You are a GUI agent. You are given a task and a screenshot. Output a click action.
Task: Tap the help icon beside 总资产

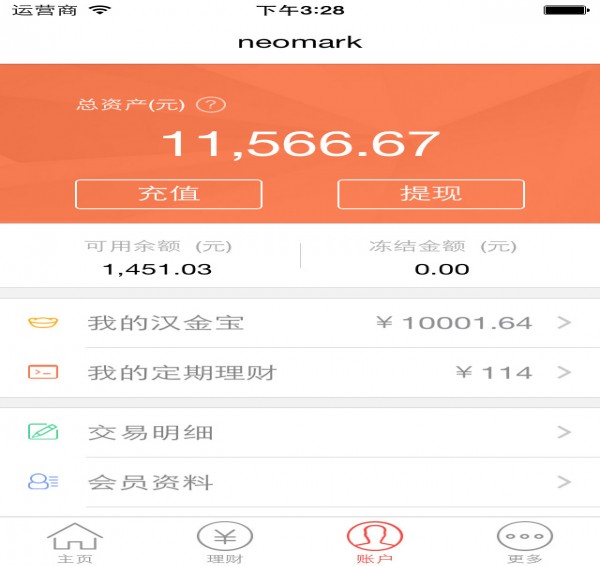click(211, 104)
